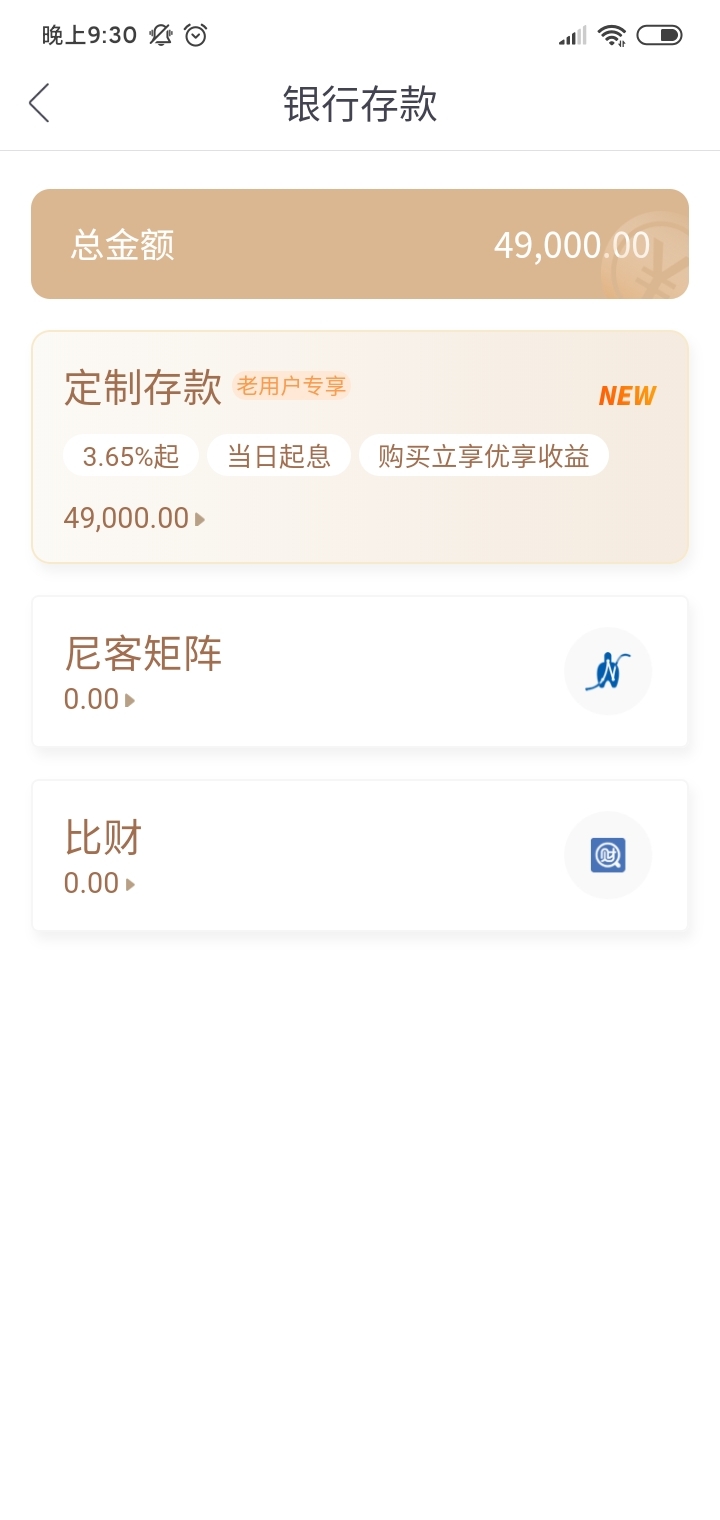The width and height of the screenshot is (720, 1520).
Task: Open the 尼客矩阵 deposit card
Action: [360, 671]
